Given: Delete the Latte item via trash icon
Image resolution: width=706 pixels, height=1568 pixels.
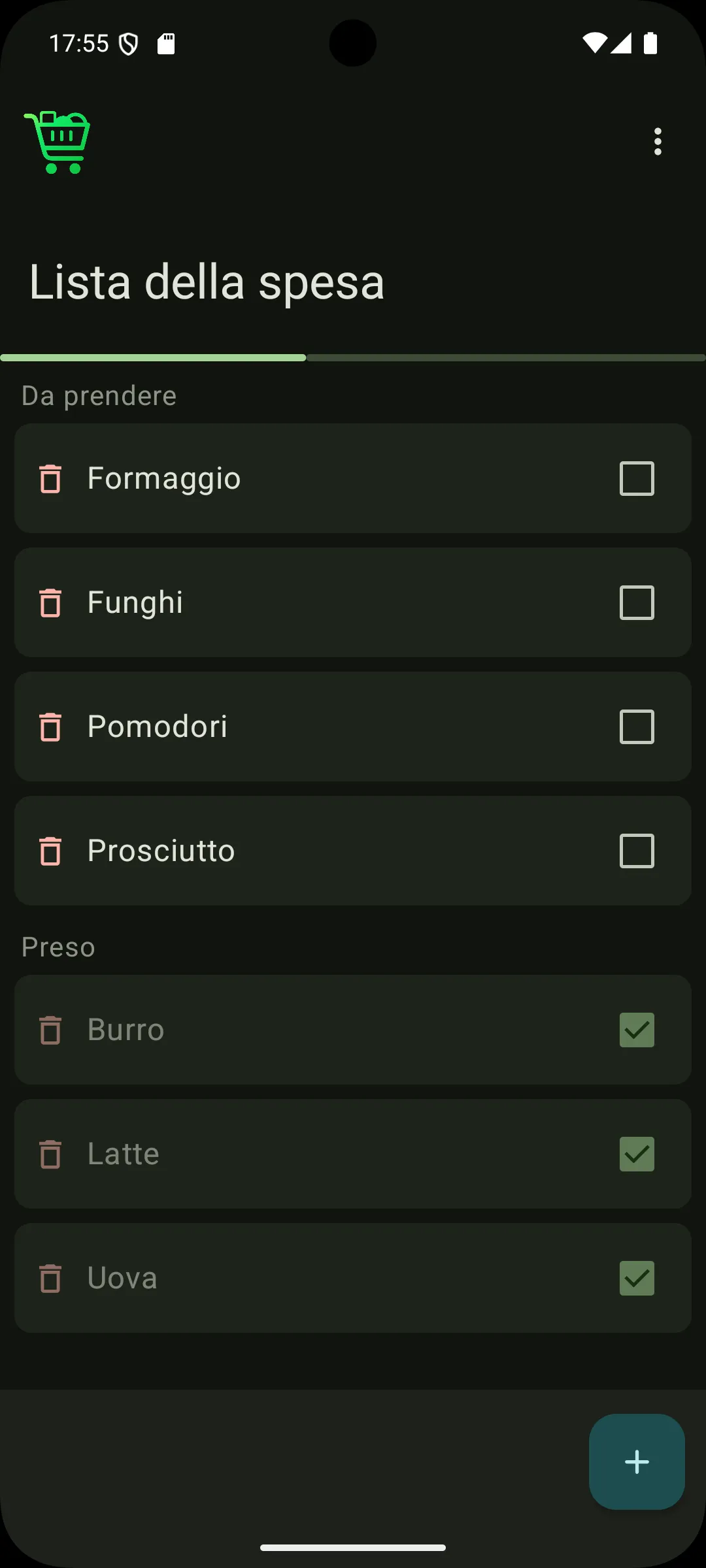Looking at the screenshot, I should 51,1154.
